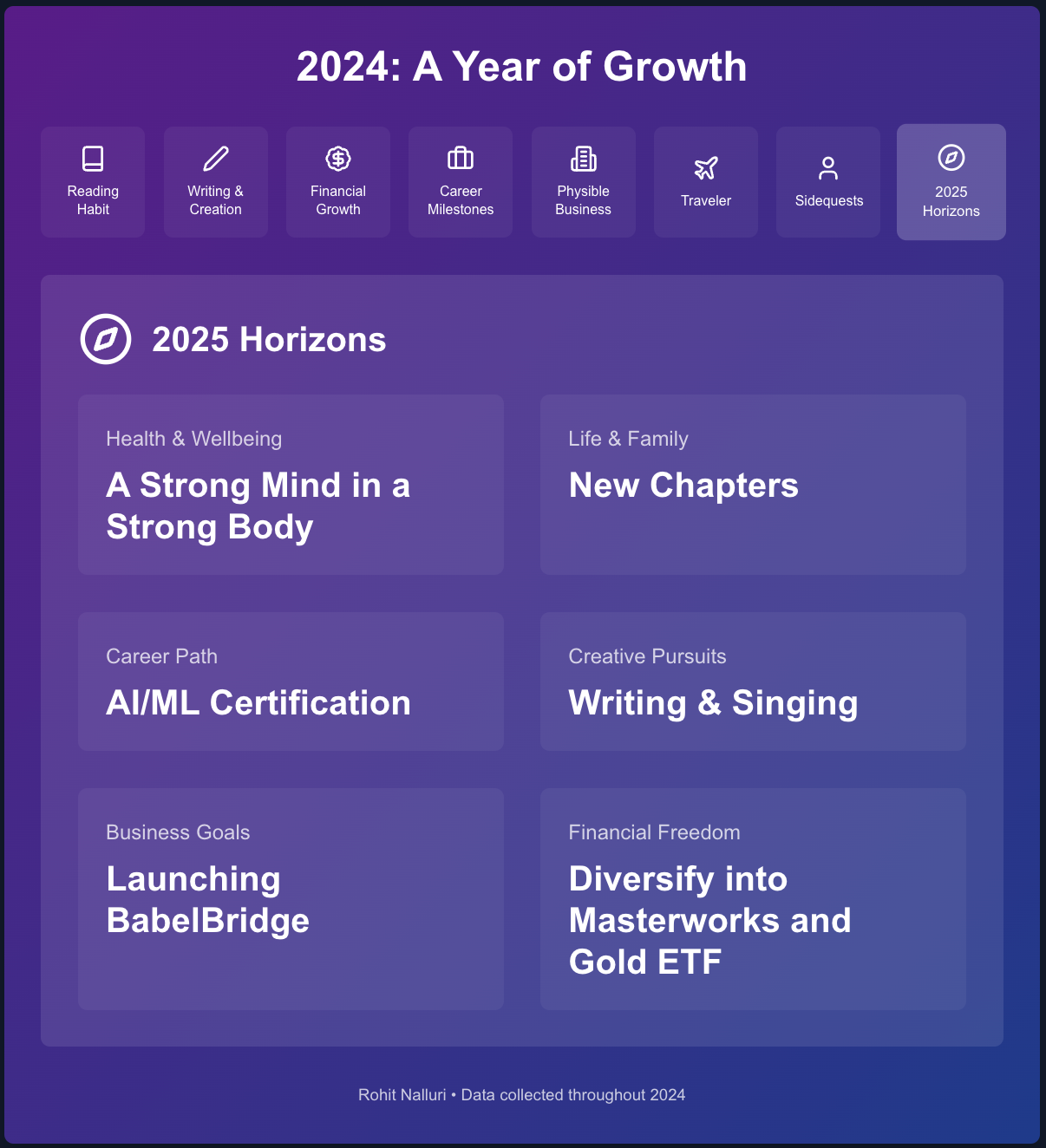This screenshot has height=1148, width=1046.
Task: View the Traveler tab
Action: (x=706, y=182)
